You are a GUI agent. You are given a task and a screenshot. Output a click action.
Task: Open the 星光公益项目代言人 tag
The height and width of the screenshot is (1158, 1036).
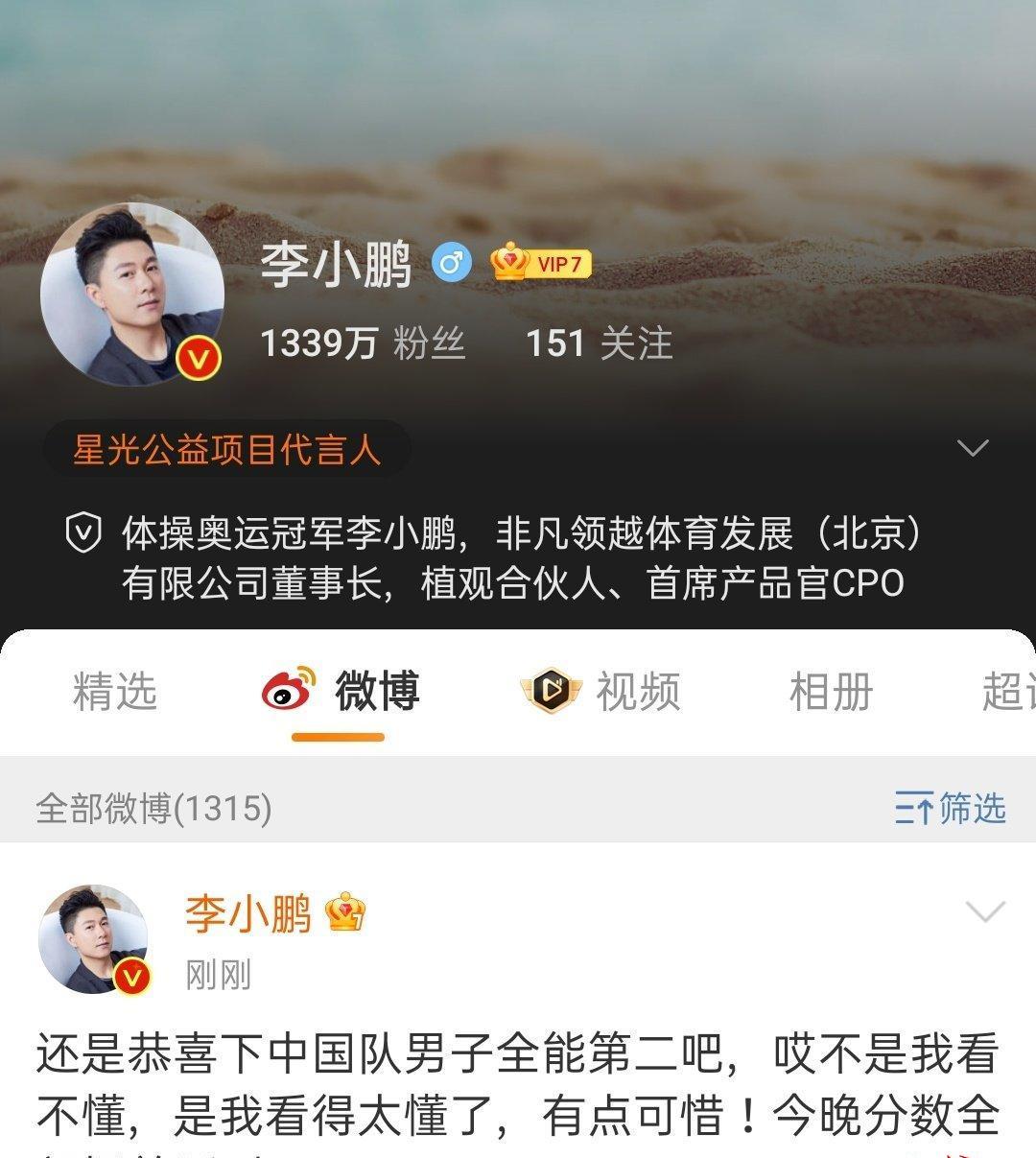point(226,449)
